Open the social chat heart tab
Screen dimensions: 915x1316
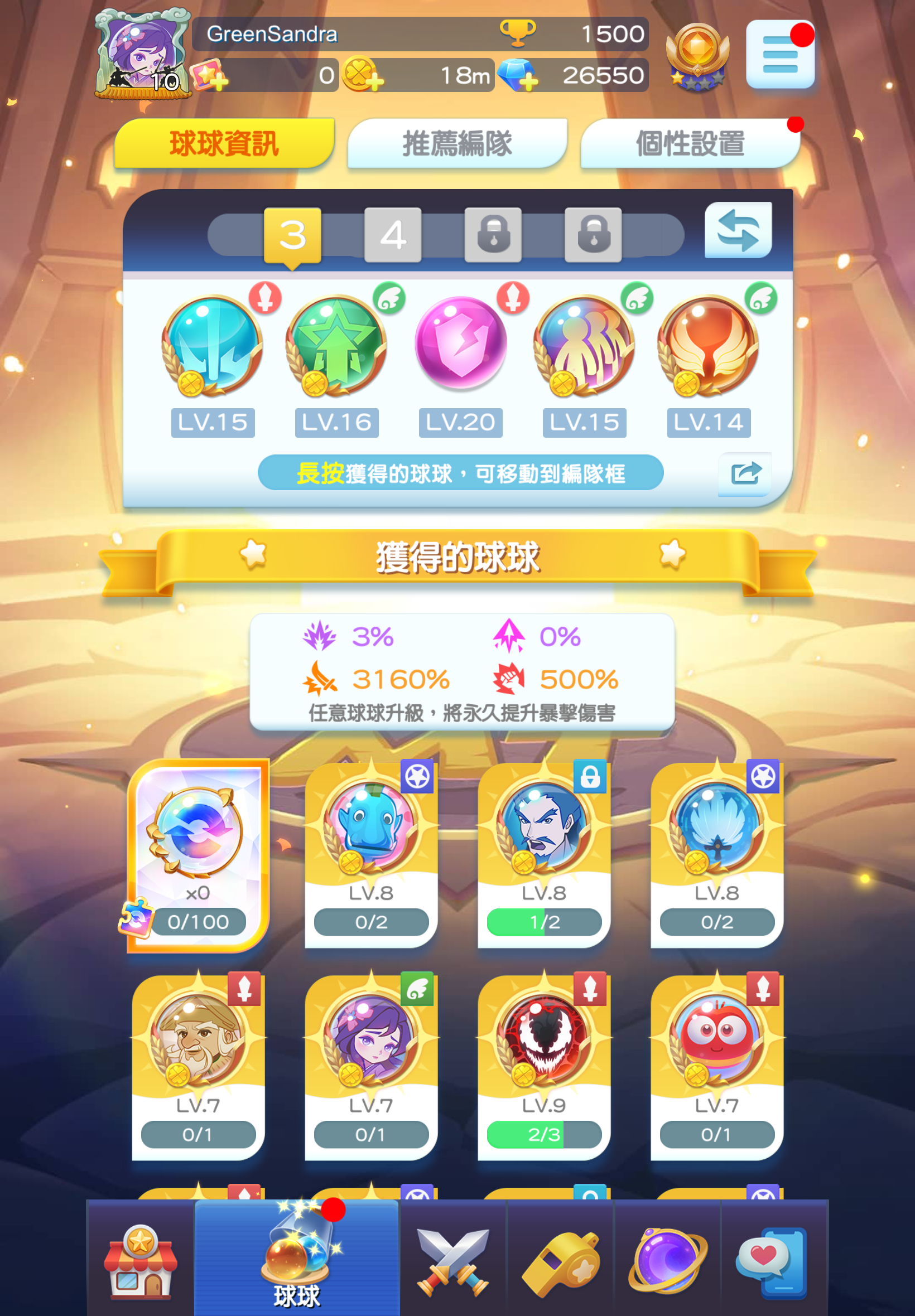[774, 1261]
